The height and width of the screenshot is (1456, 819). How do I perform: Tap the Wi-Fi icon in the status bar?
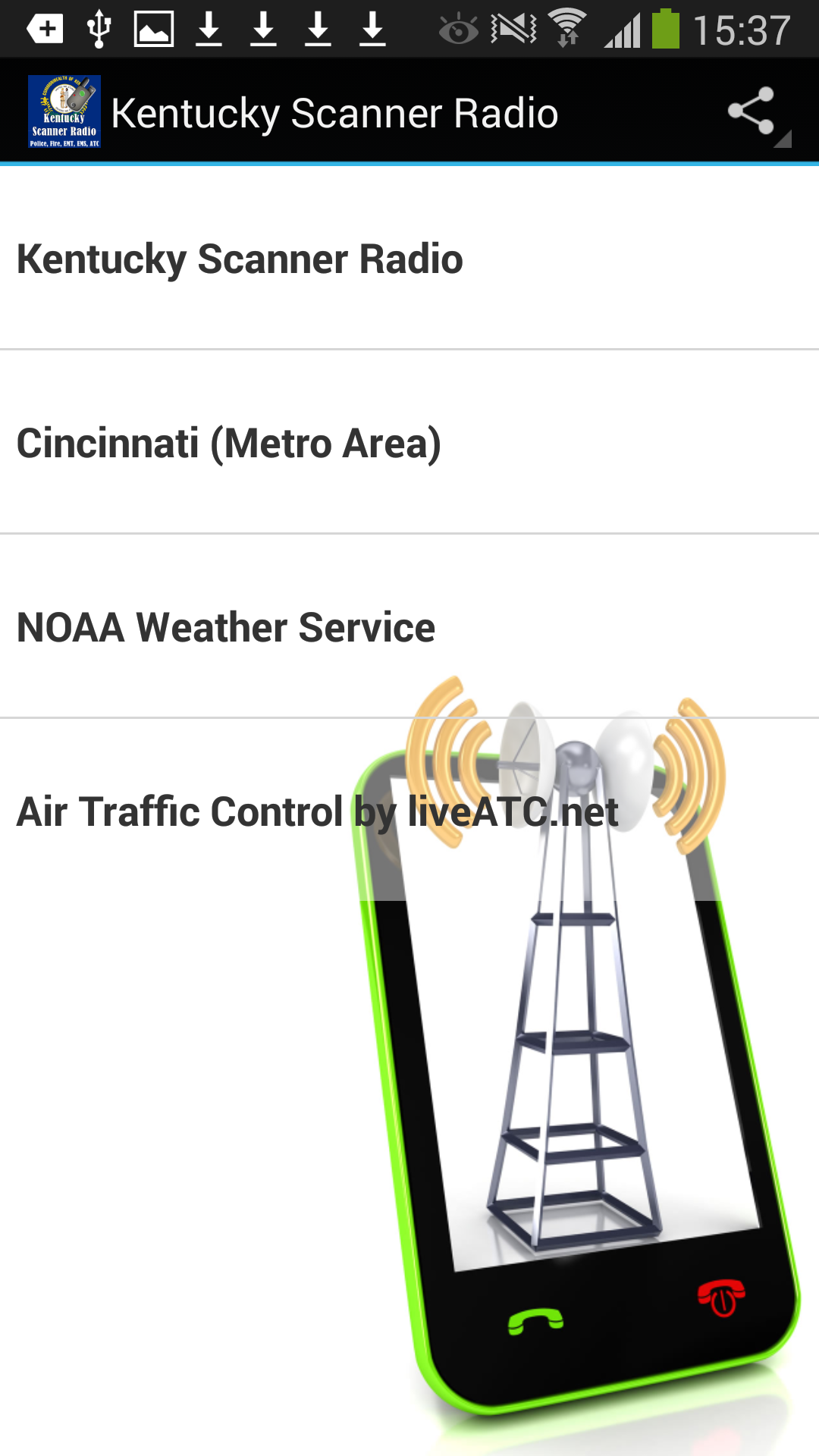(x=566, y=28)
